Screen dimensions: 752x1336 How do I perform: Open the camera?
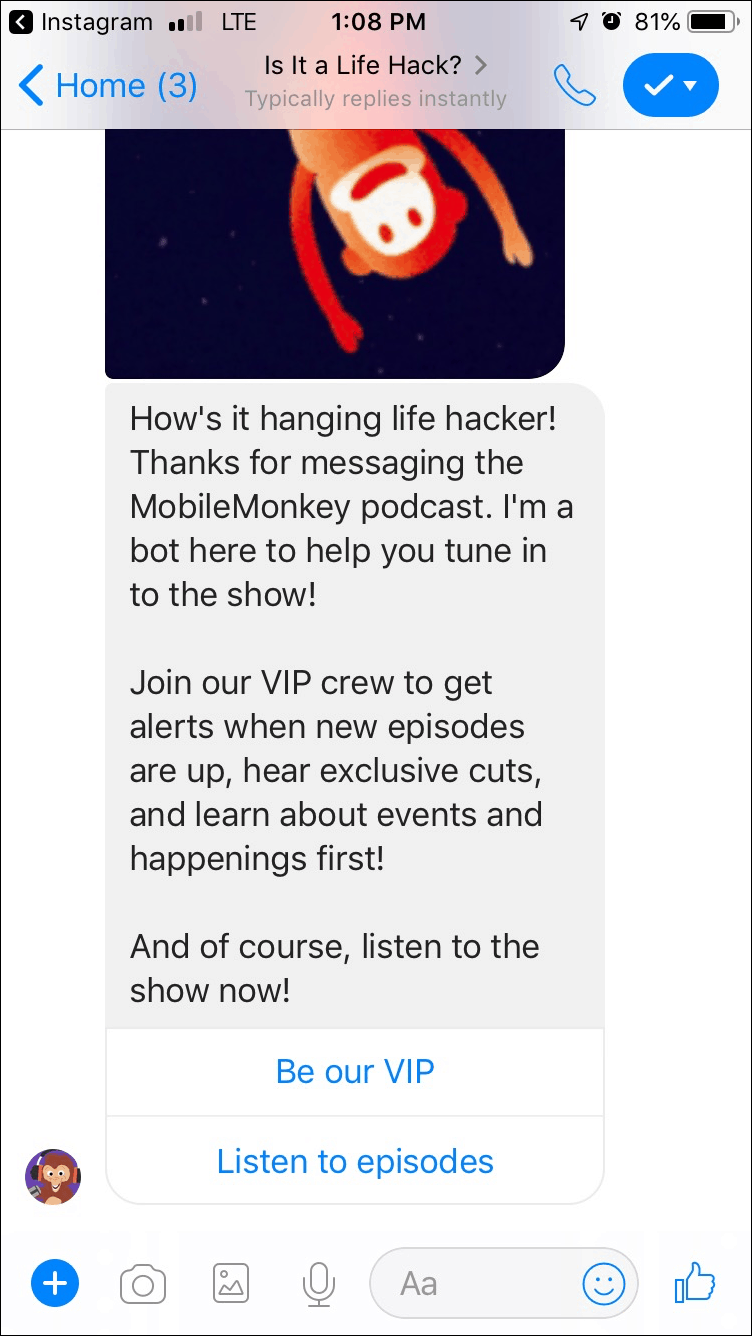click(x=143, y=1283)
